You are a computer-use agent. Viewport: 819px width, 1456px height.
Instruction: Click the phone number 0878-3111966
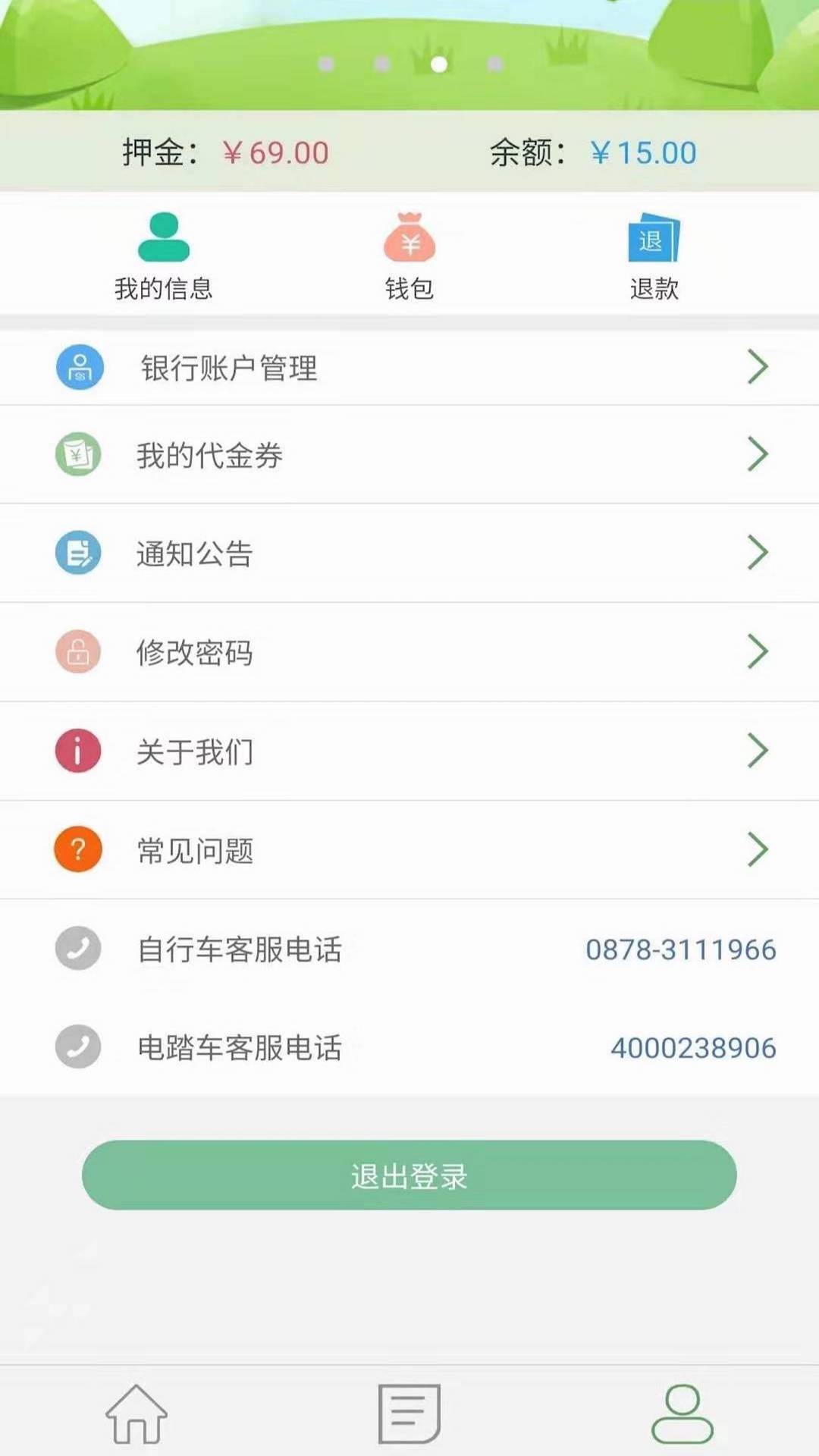pos(679,949)
